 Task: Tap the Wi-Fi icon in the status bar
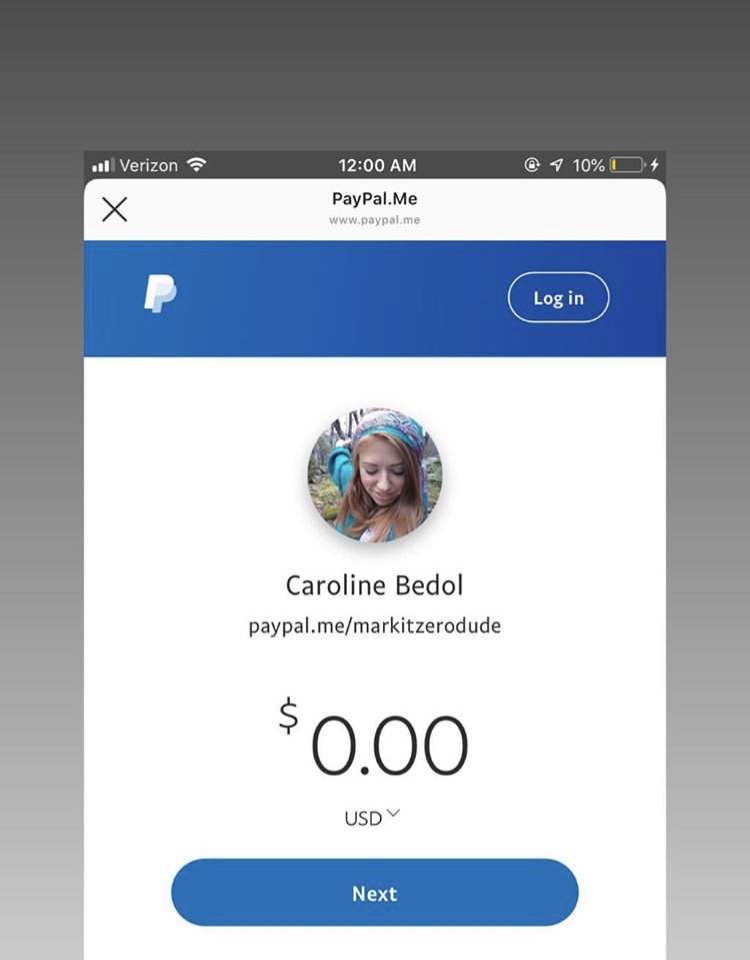(196, 165)
